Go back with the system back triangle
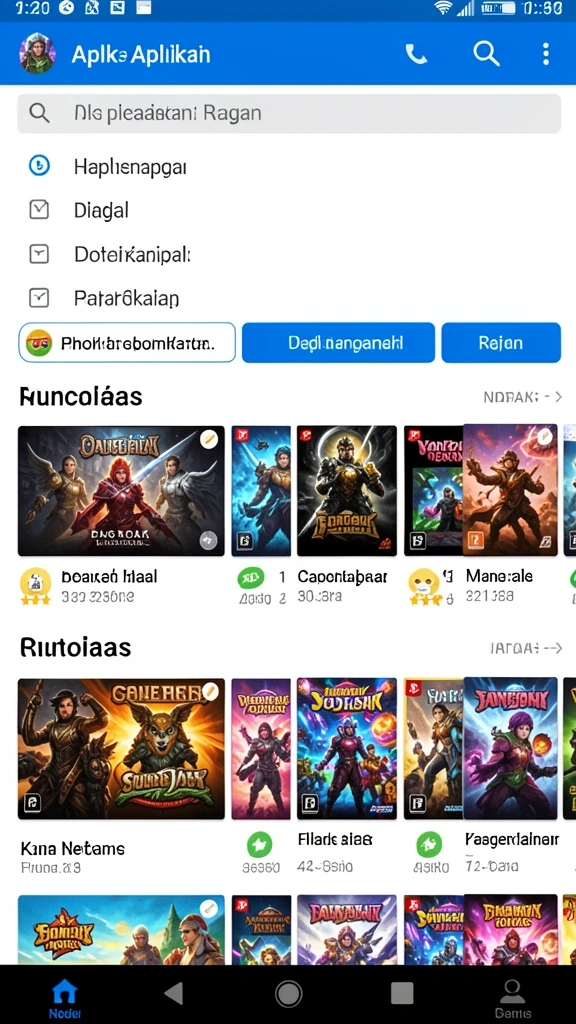The image size is (576, 1024). (x=174, y=993)
